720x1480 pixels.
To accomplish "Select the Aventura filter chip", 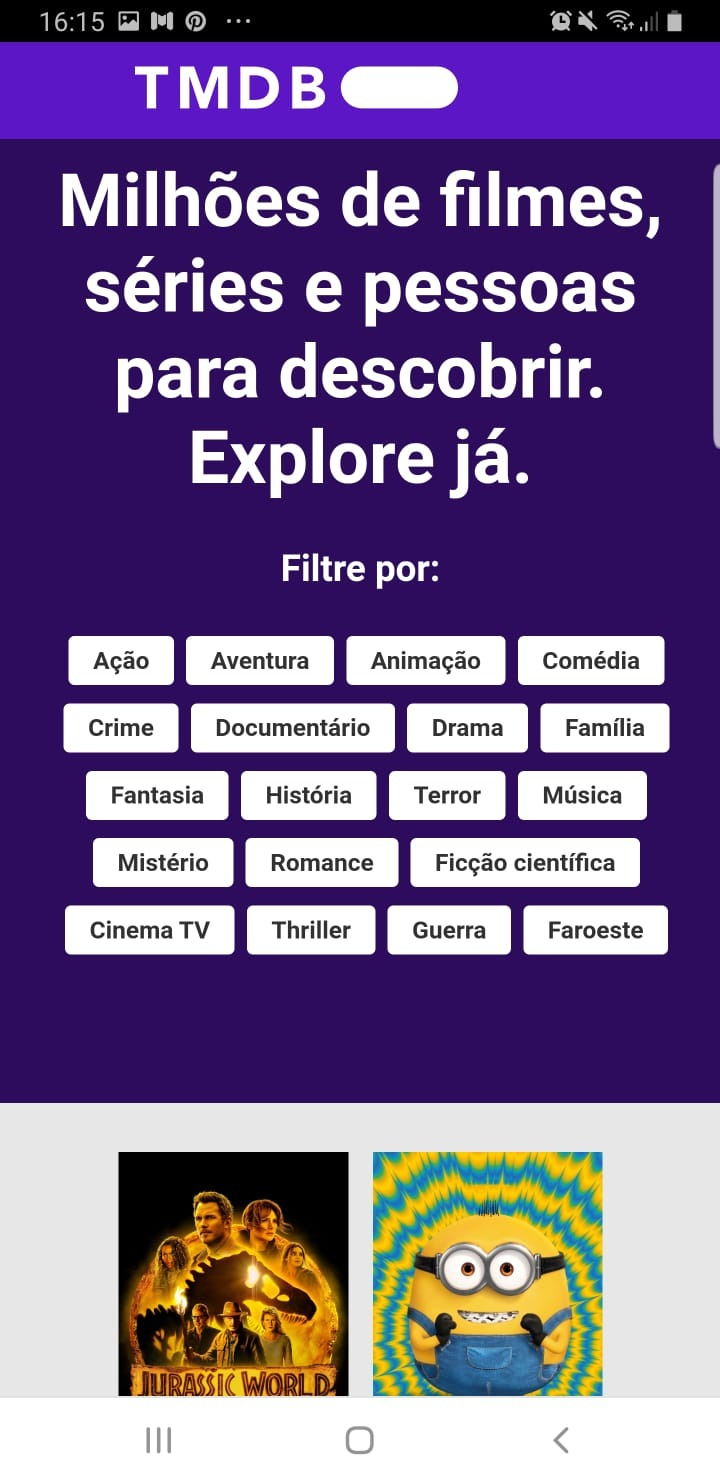I will click(x=260, y=661).
